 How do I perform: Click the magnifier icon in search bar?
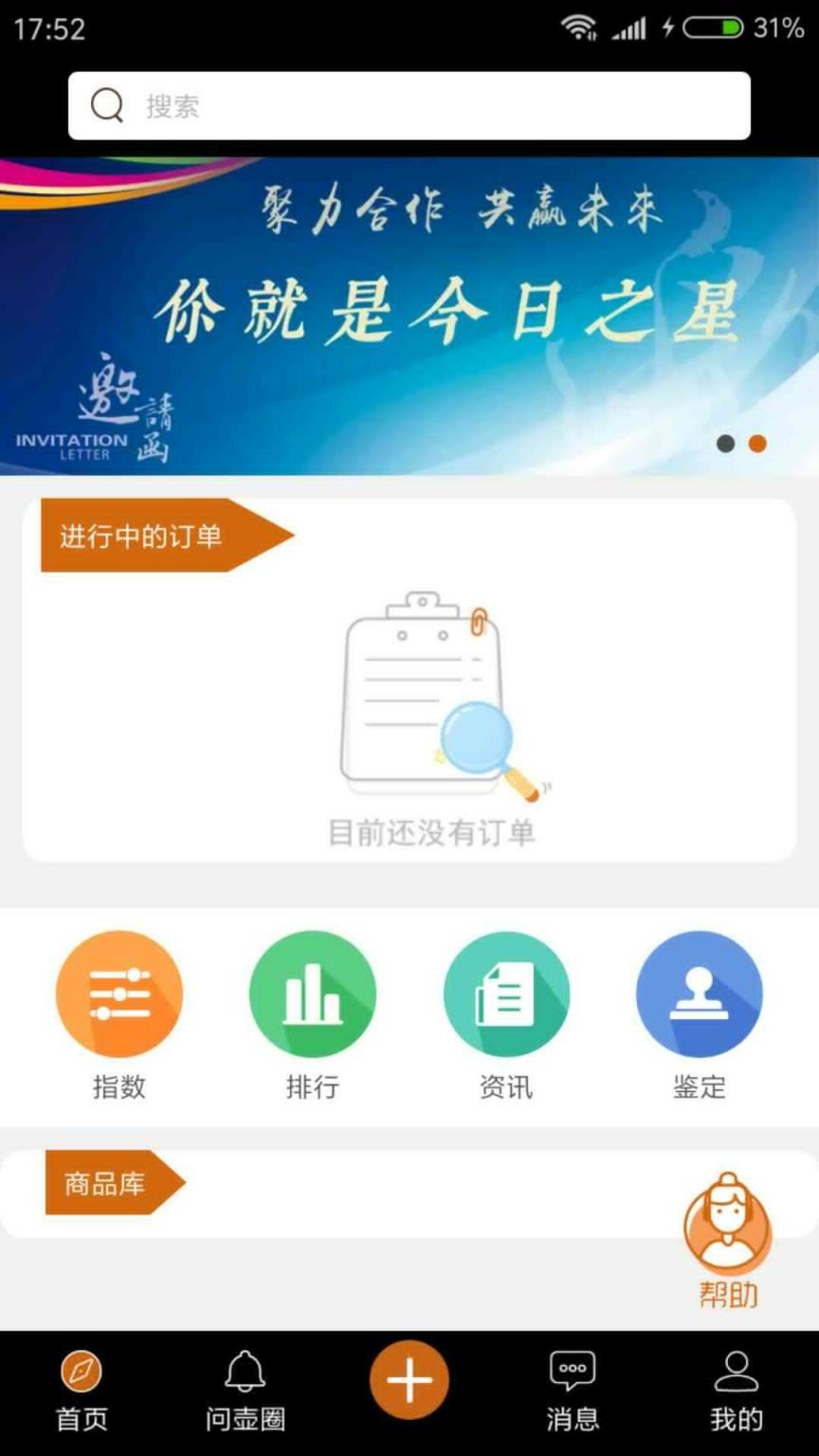tap(107, 105)
